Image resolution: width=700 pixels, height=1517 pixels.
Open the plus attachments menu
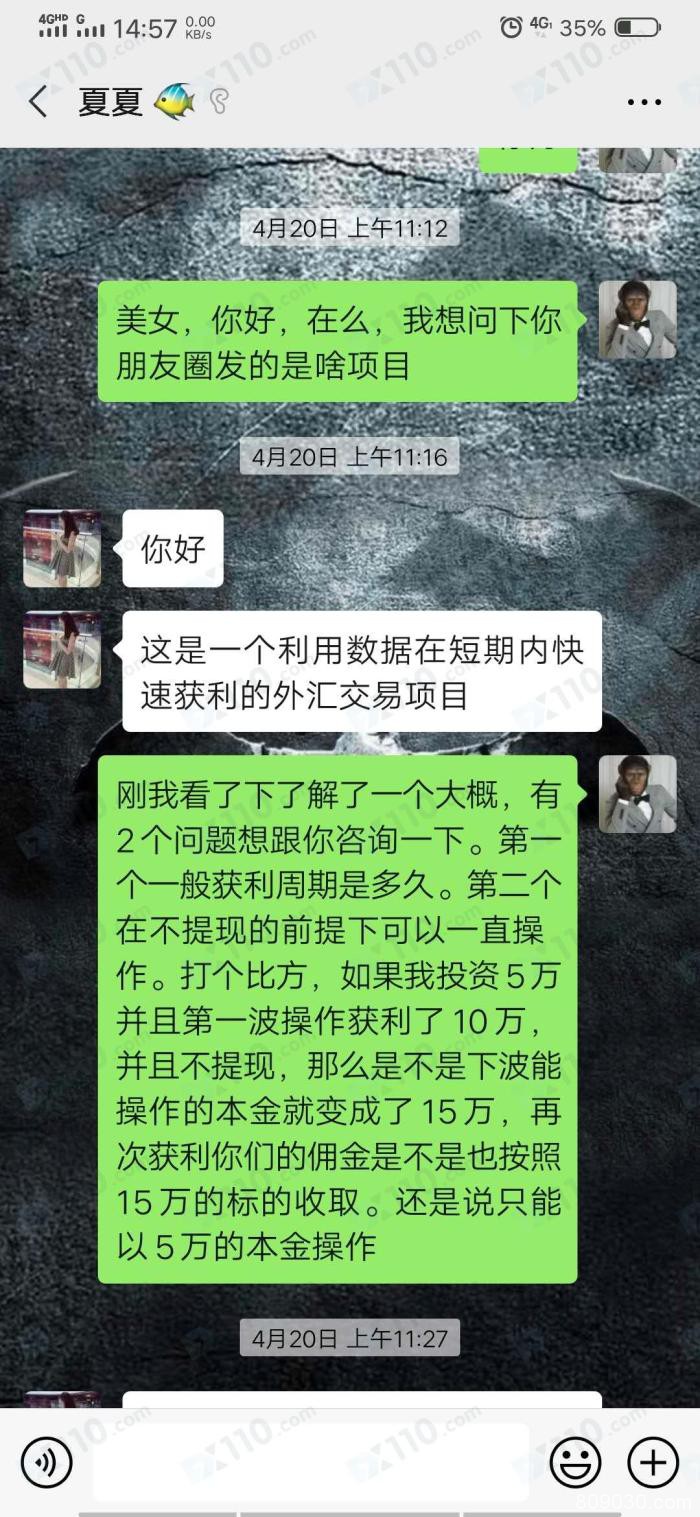[x=652, y=1463]
